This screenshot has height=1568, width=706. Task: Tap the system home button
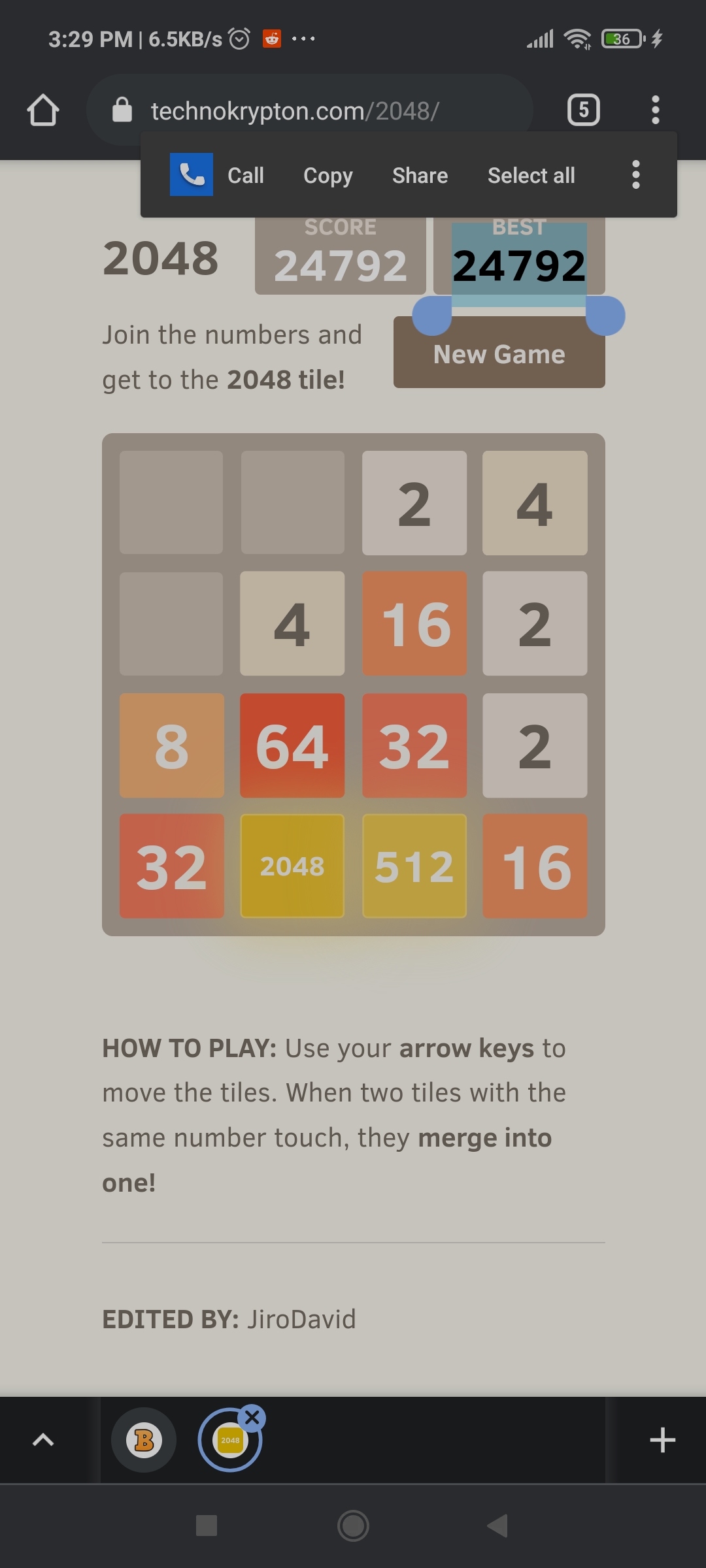point(353,1526)
